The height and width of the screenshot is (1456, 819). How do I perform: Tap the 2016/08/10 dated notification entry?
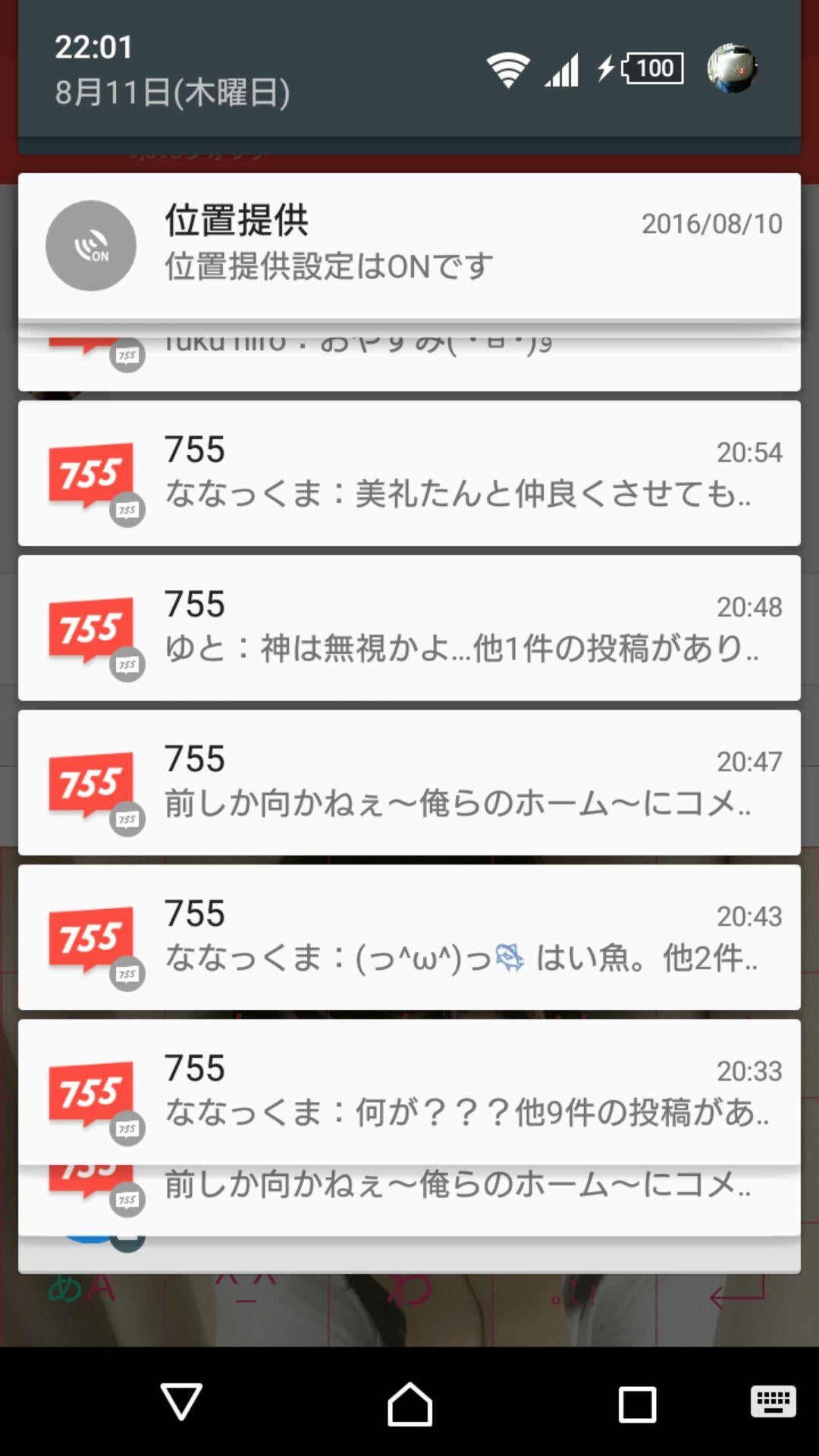pos(409,243)
